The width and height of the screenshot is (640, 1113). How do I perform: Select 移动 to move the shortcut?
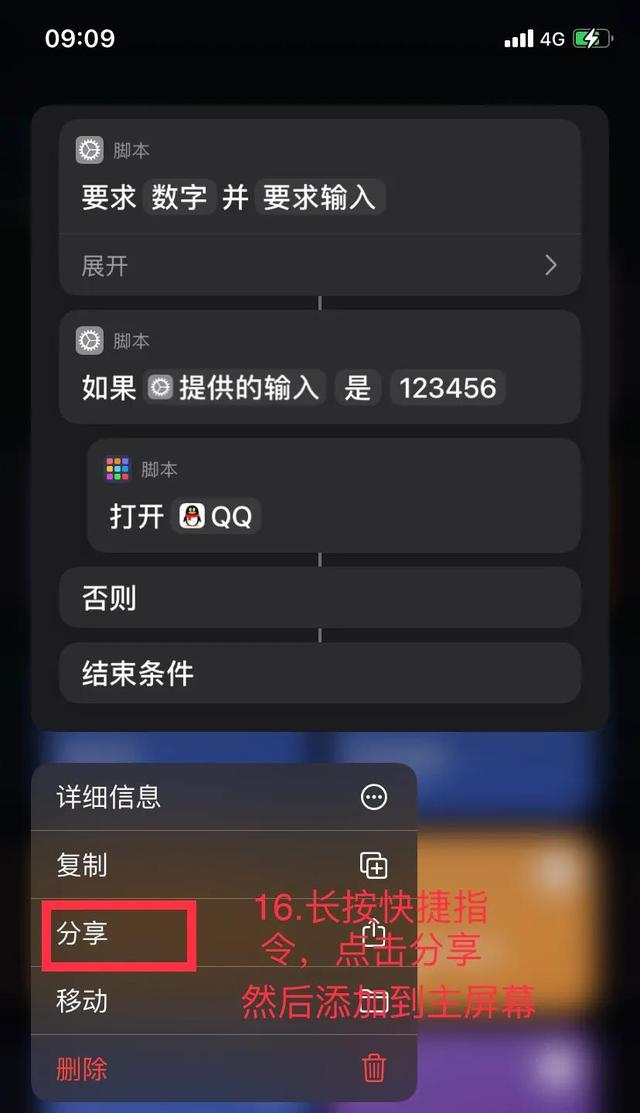tap(222, 1001)
